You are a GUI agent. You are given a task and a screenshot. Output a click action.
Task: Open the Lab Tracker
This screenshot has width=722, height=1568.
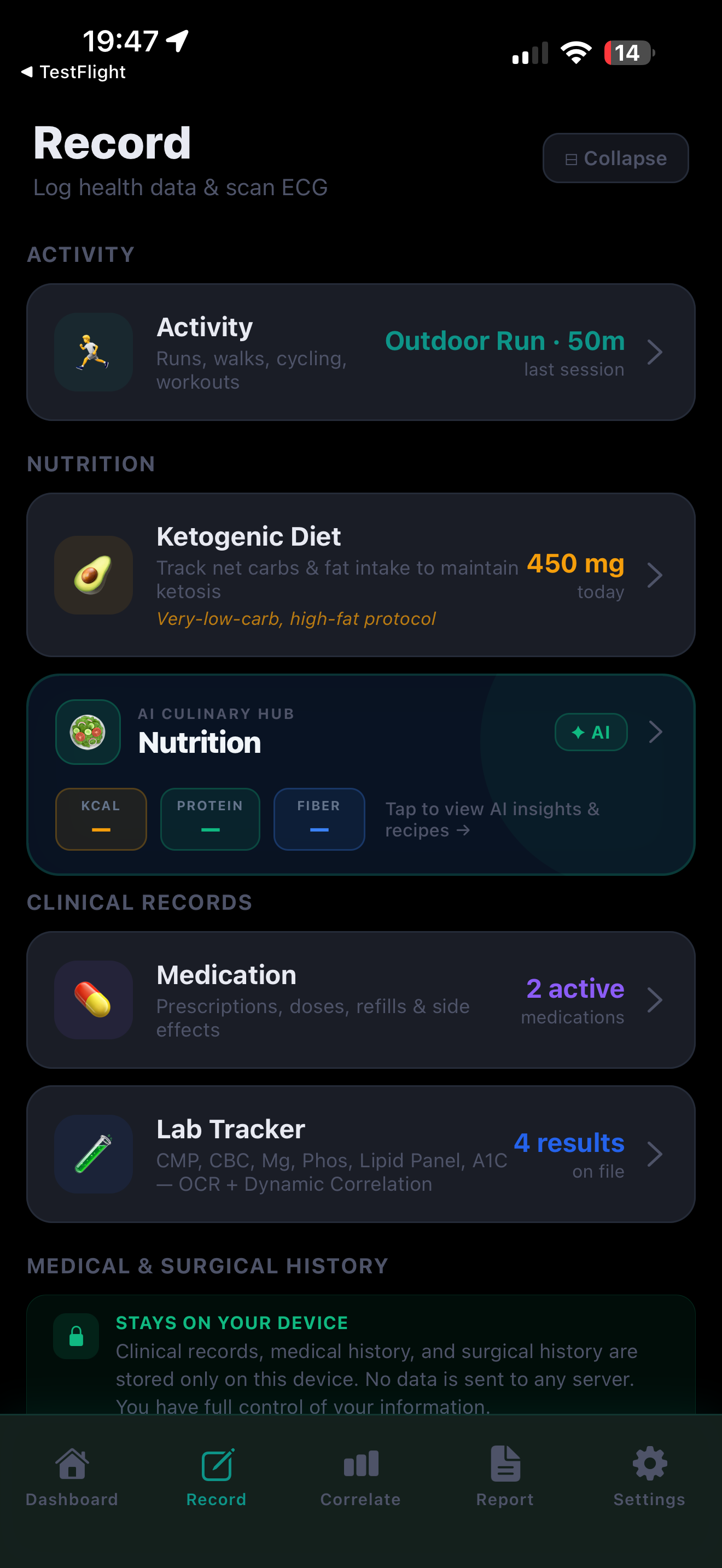pos(360,1154)
